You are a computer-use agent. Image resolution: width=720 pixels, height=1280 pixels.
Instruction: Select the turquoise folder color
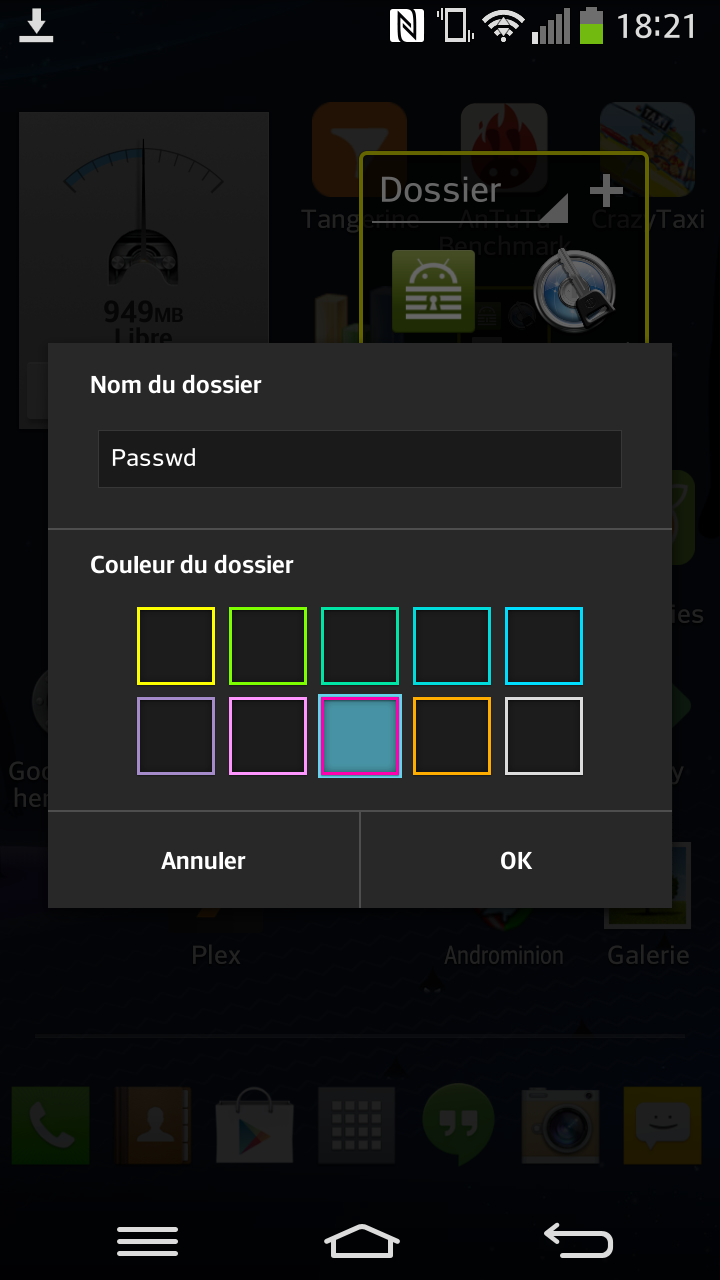point(452,646)
